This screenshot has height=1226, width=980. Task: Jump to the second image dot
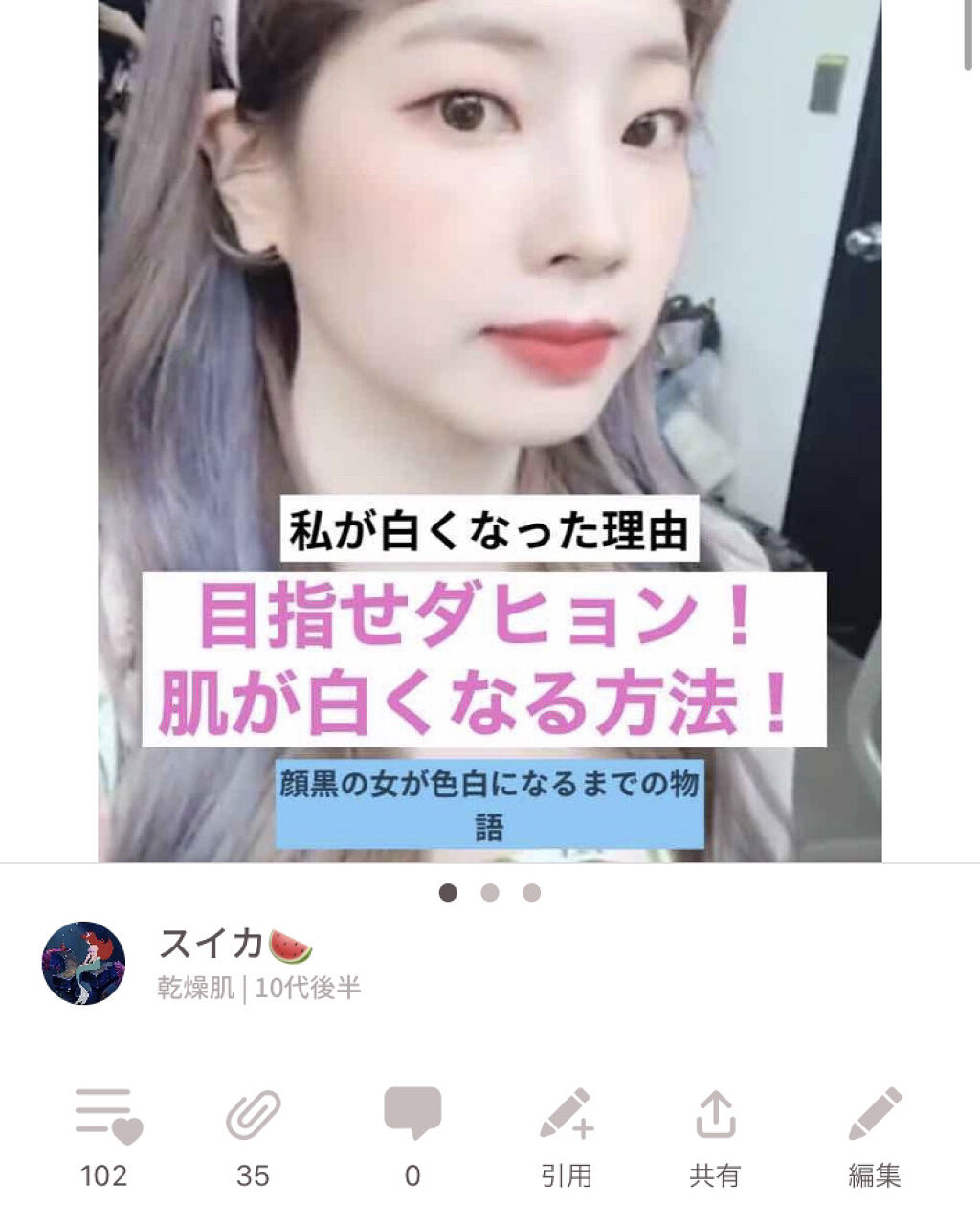coord(490,893)
